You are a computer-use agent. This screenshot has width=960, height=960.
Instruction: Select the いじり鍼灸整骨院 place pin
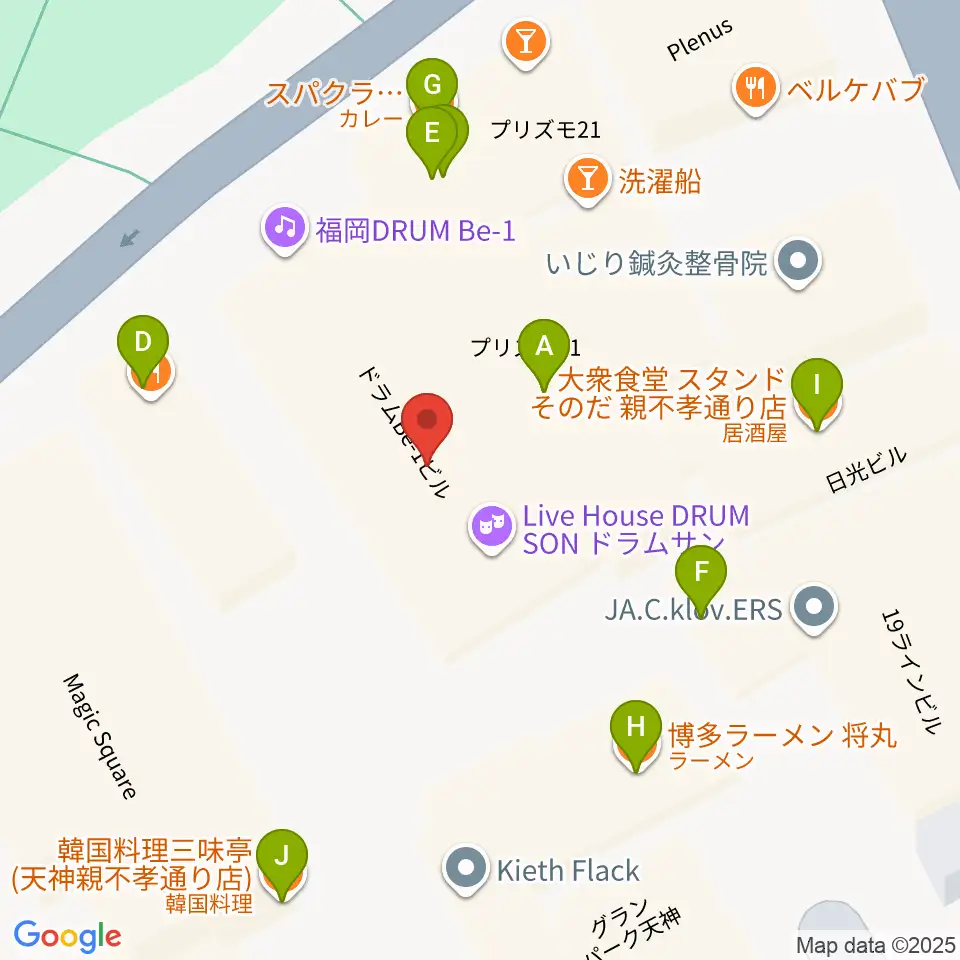[x=798, y=263]
